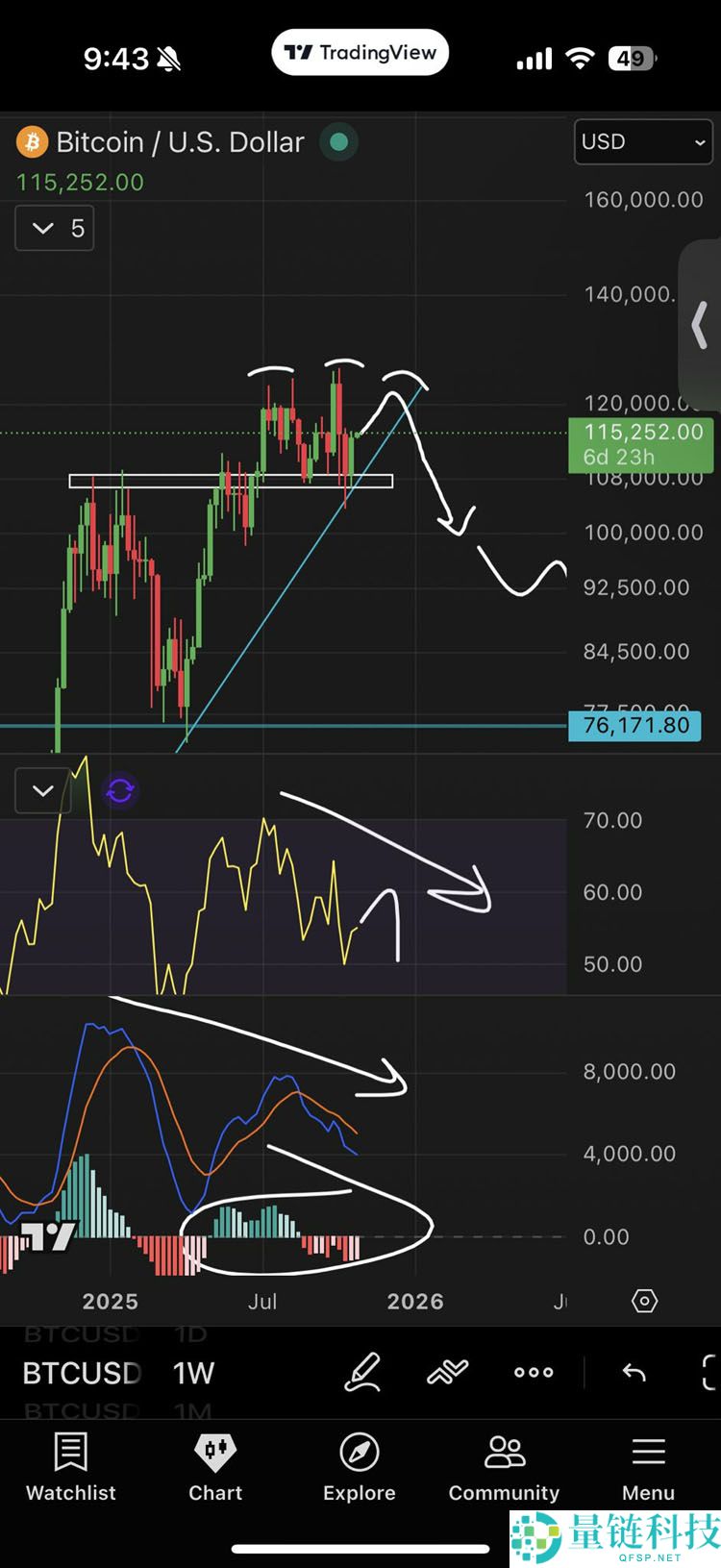Expand the timeframe dropdown showing 5
Viewport: 721px width, 1568px height.
(x=54, y=228)
